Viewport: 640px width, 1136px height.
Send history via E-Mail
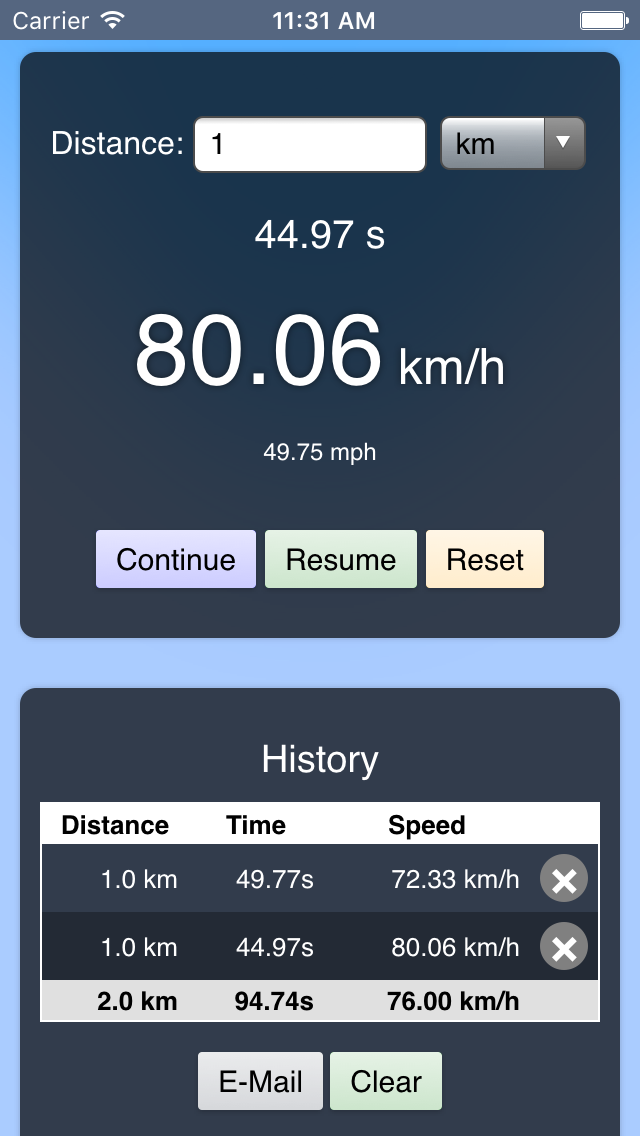pyautogui.click(x=260, y=1081)
